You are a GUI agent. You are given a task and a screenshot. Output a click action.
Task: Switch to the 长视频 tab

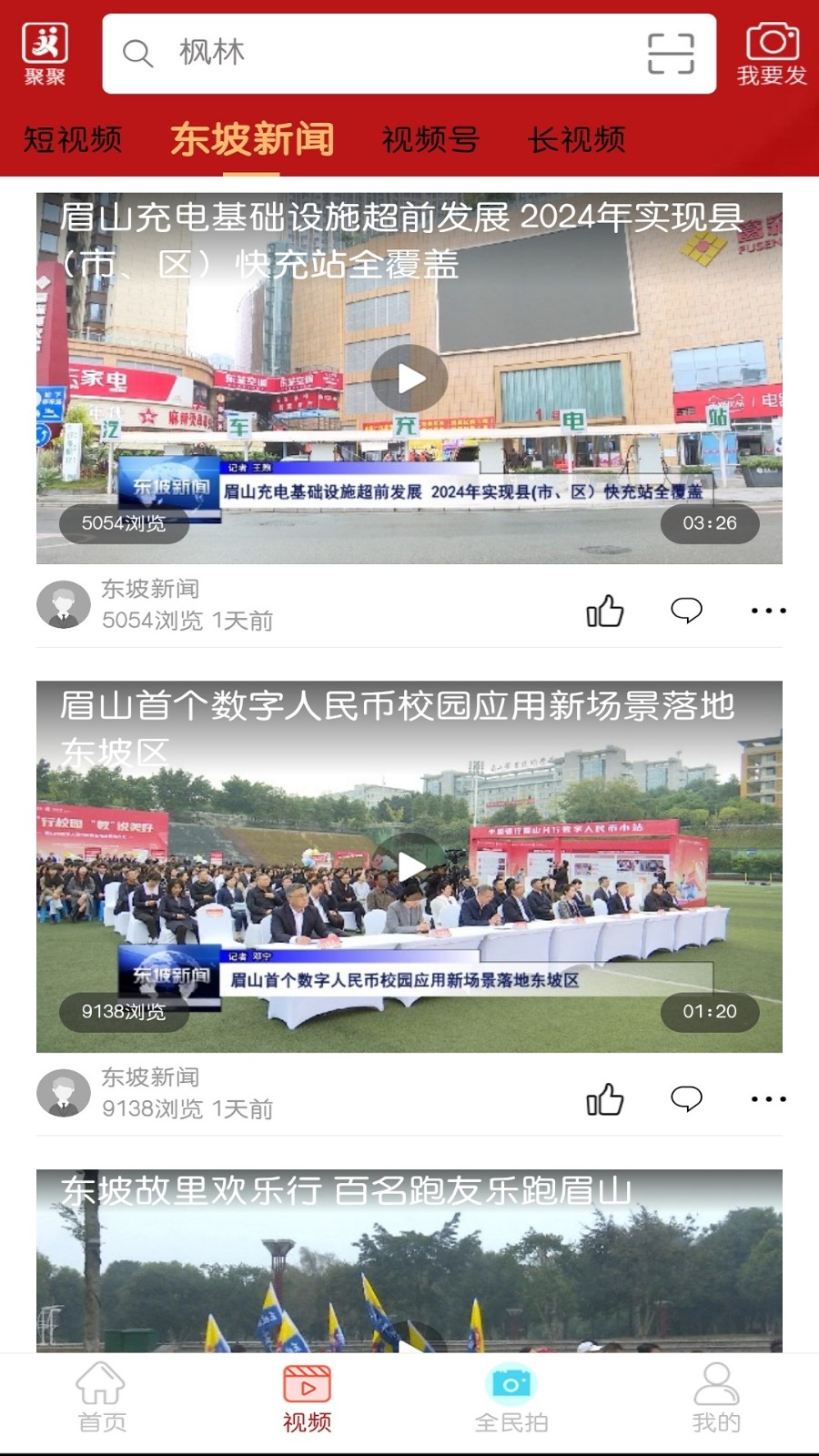pos(578,141)
